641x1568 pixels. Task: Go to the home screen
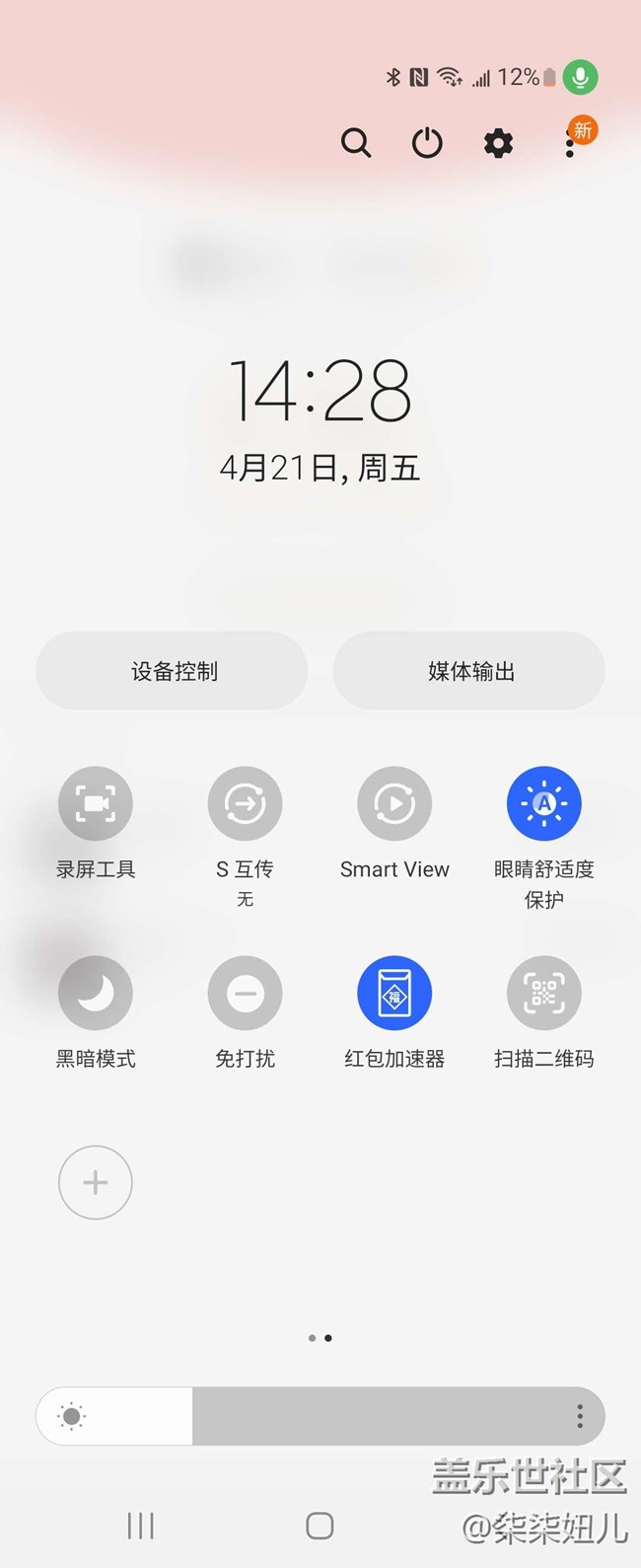pyautogui.click(x=320, y=1526)
